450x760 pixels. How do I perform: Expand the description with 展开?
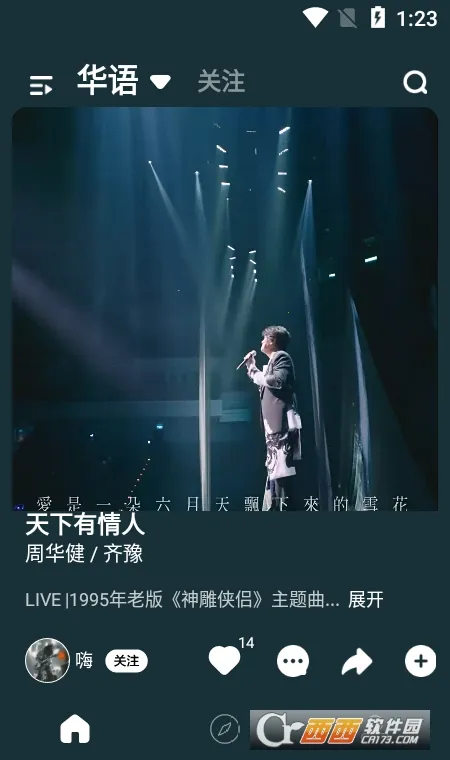point(366,600)
